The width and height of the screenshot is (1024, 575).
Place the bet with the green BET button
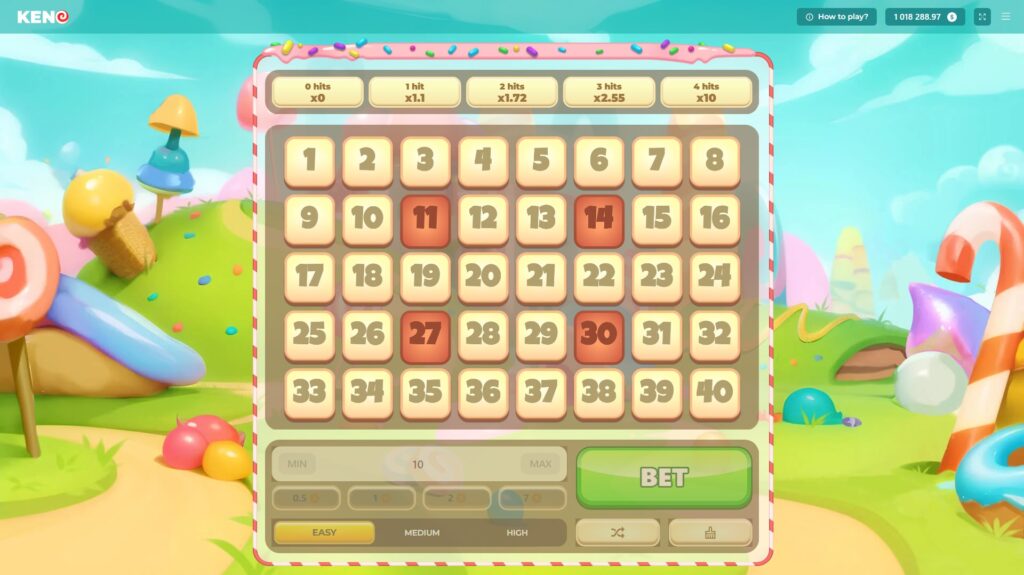pyautogui.click(x=663, y=477)
